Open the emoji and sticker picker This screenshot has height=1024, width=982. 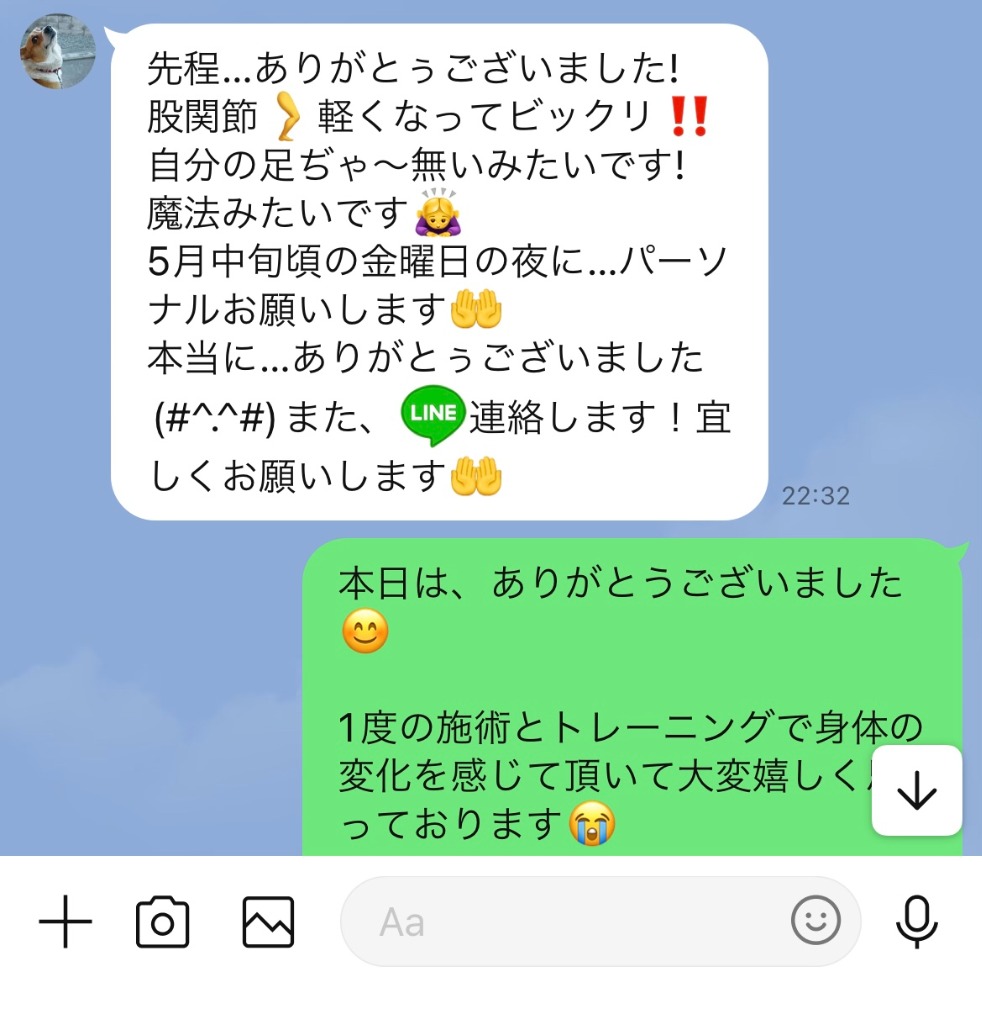click(815, 921)
